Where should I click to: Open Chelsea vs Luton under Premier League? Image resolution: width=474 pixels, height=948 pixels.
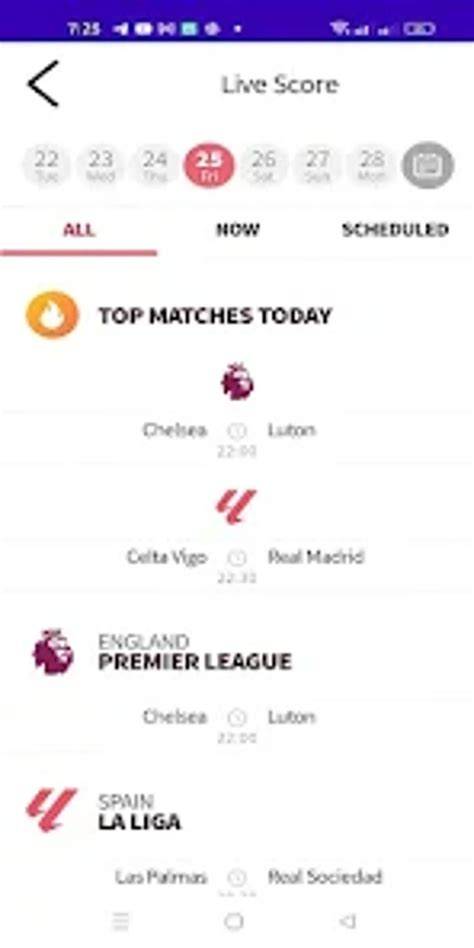pos(237,724)
